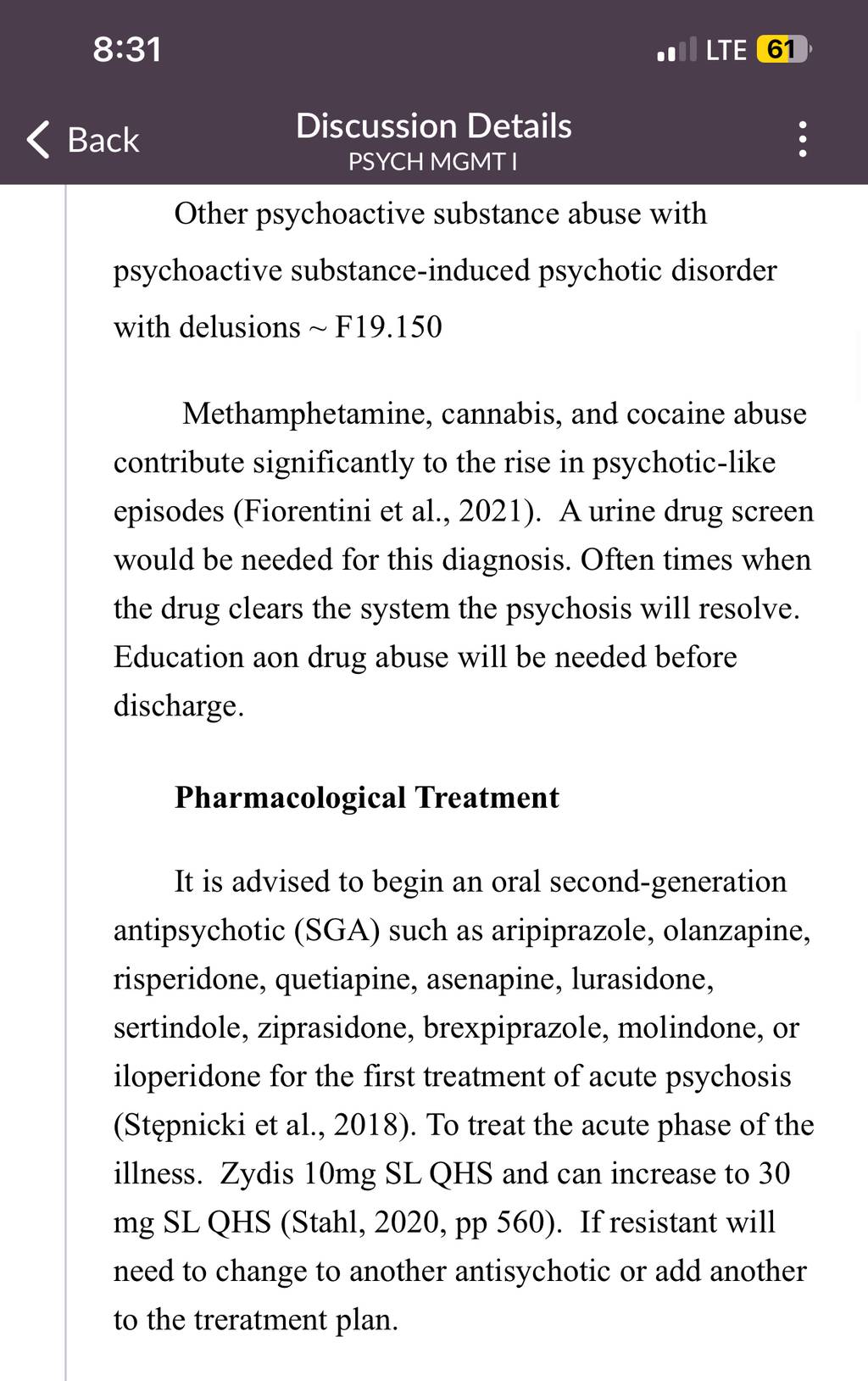
Task: Go back from Discussion Details
Action: click(83, 140)
